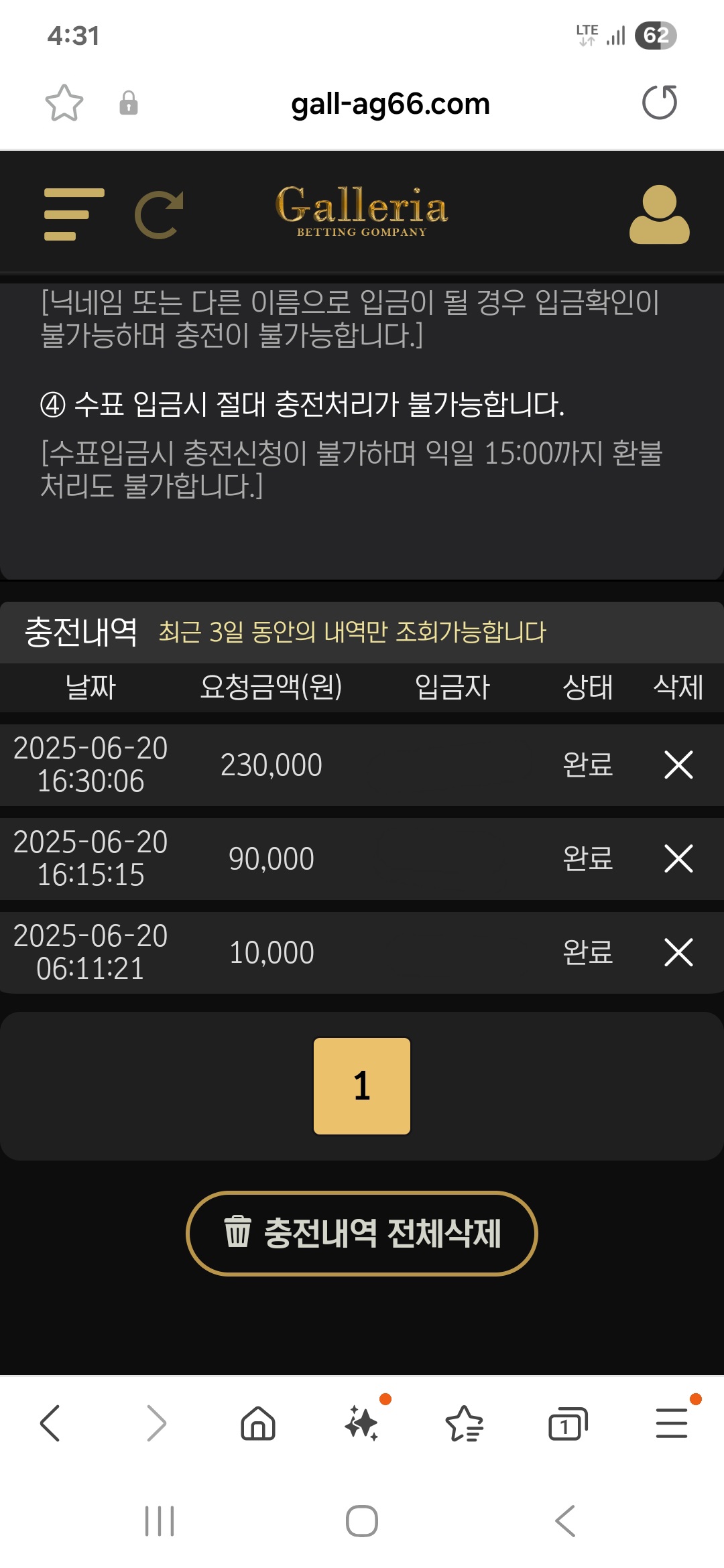Tap the gall-ag66.com address bar
The image size is (724, 1568).
pos(390,104)
